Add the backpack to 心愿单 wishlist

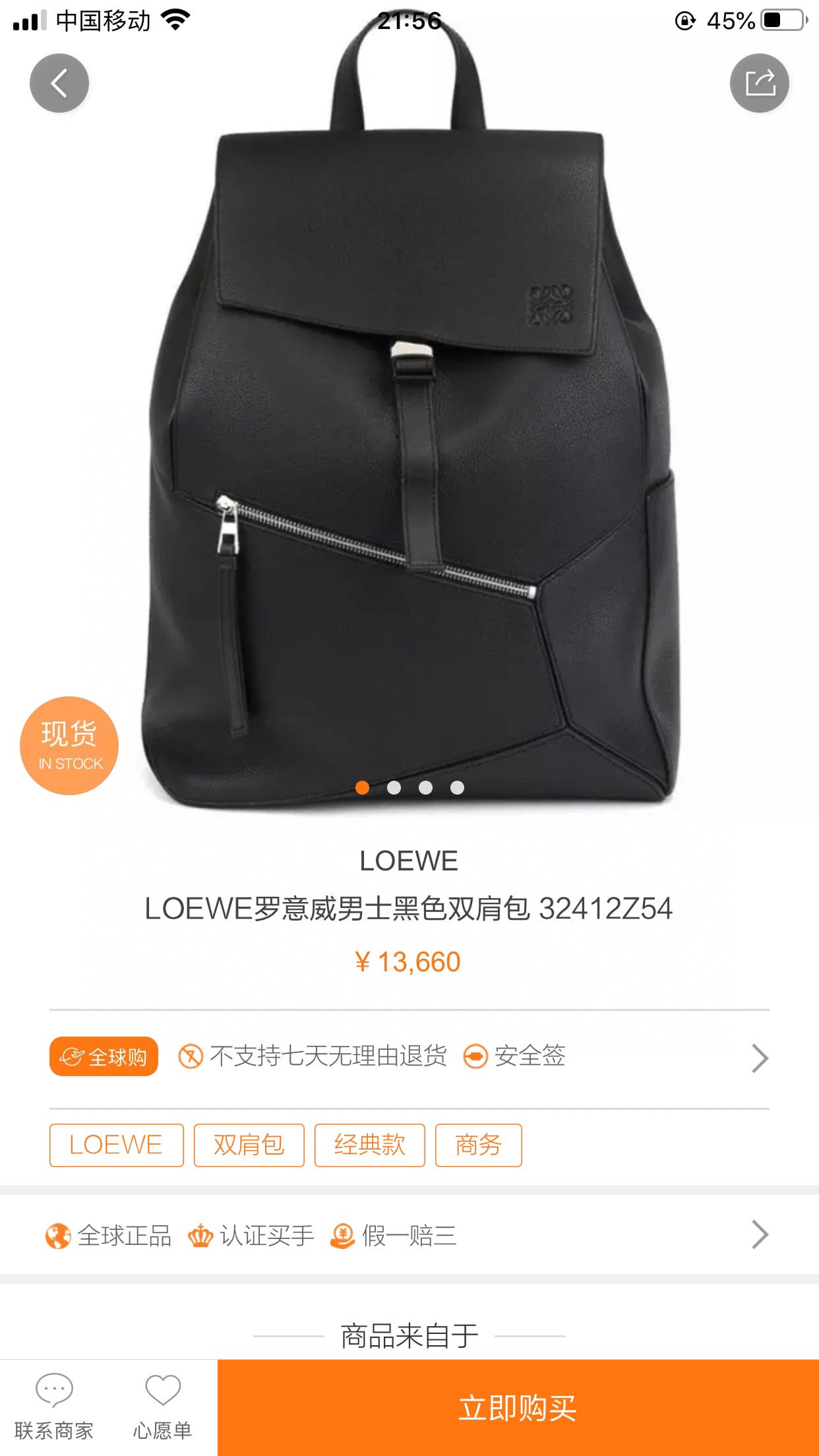tap(162, 1407)
